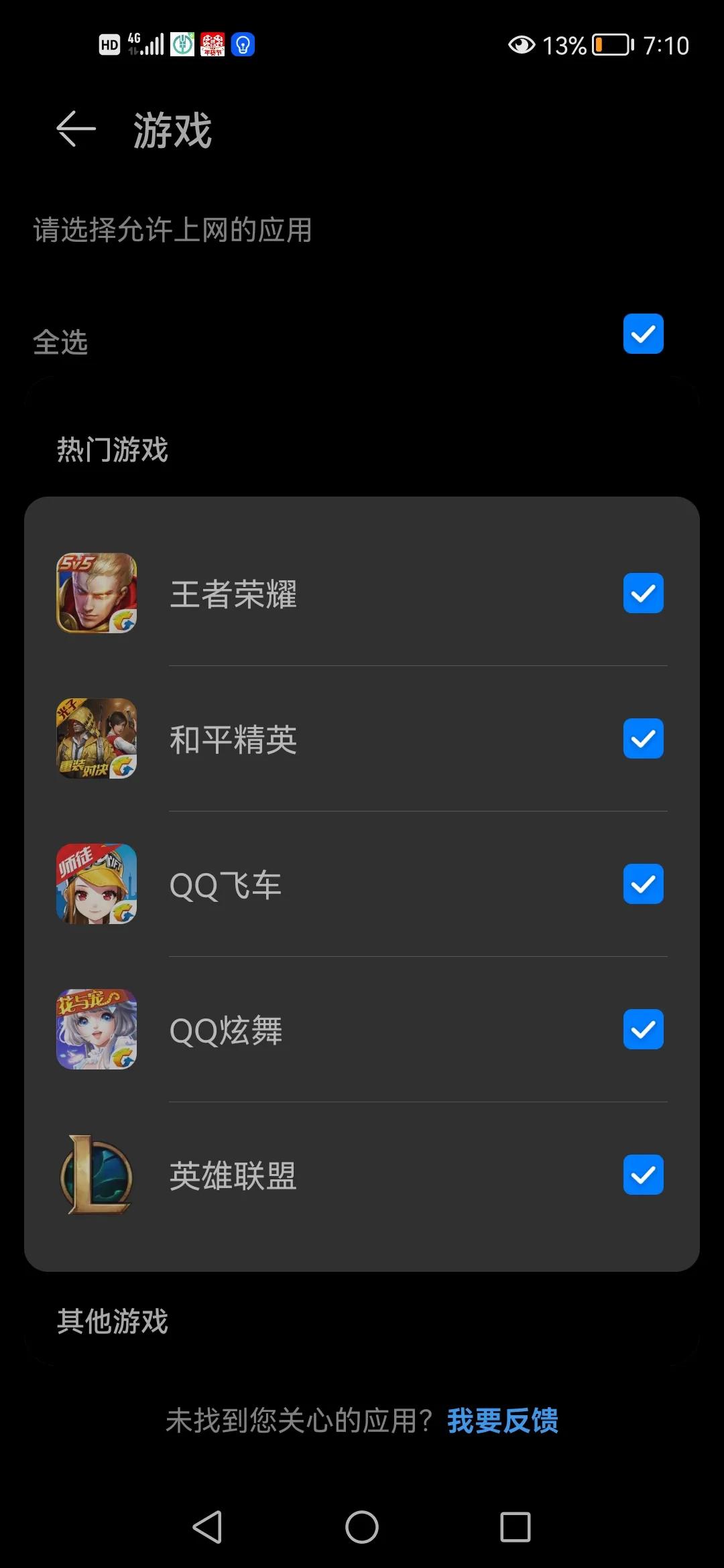This screenshot has width=724, height=1568.
Task: Uncheck 王者荣耀 network access
Action: pyautogui.click(x=642, y=592)
